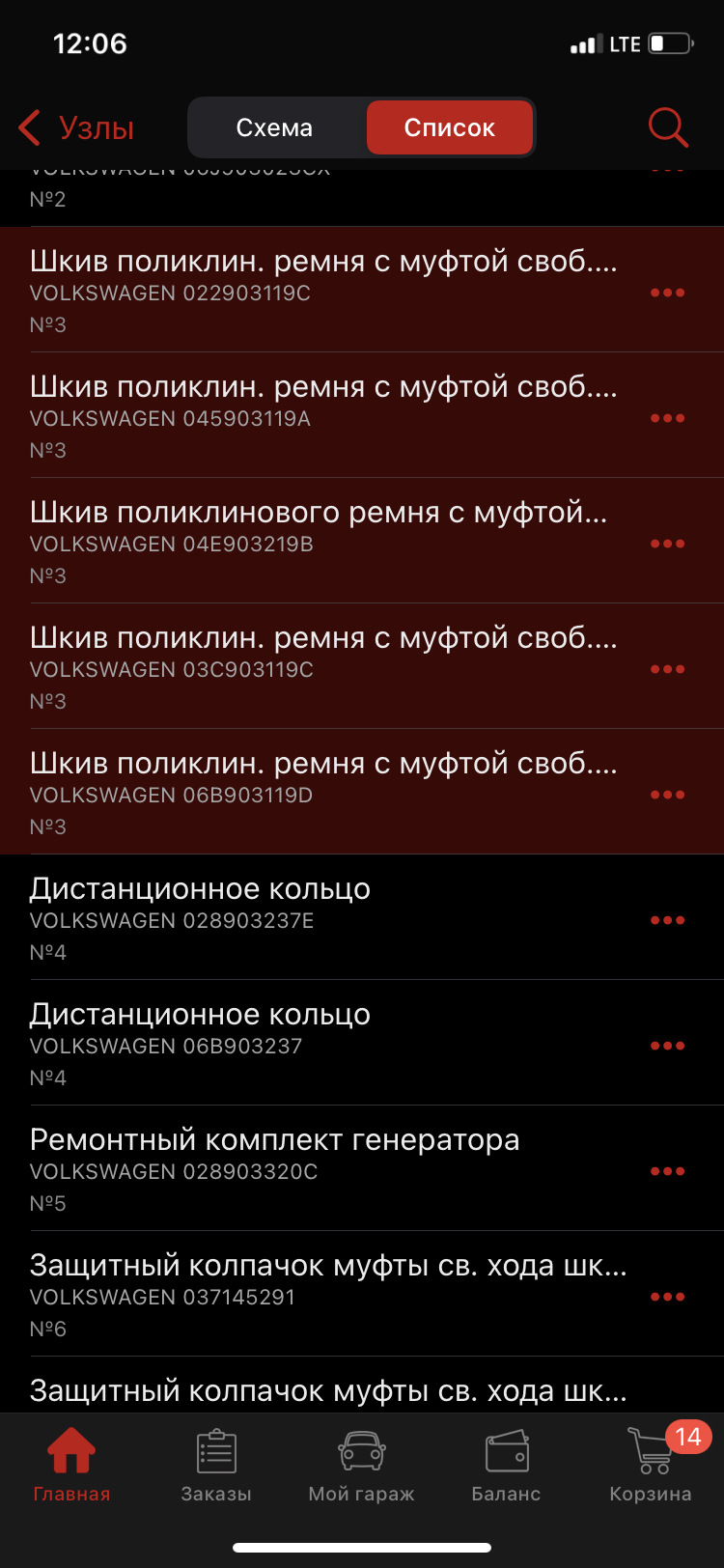The height and width of the screenshot is (1568, 724).
Task: Tap three dots for part 06B903237
Action: pos(667,1046)
